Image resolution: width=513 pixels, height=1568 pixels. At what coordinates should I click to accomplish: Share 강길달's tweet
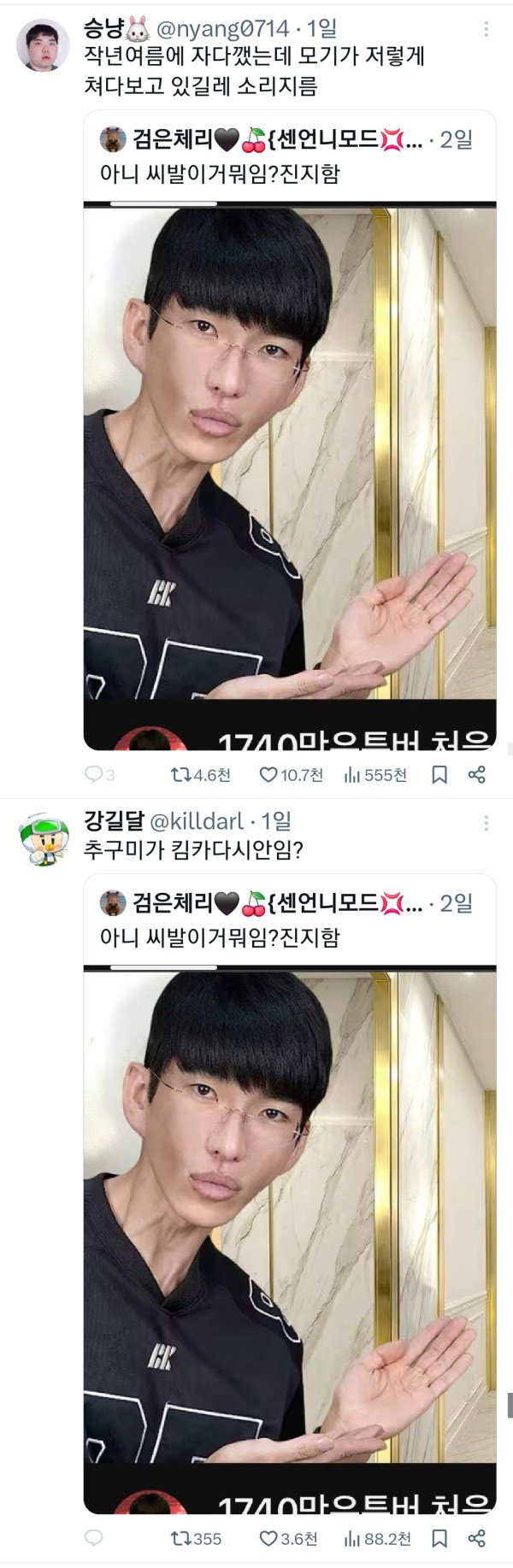tap(477, 1537)
